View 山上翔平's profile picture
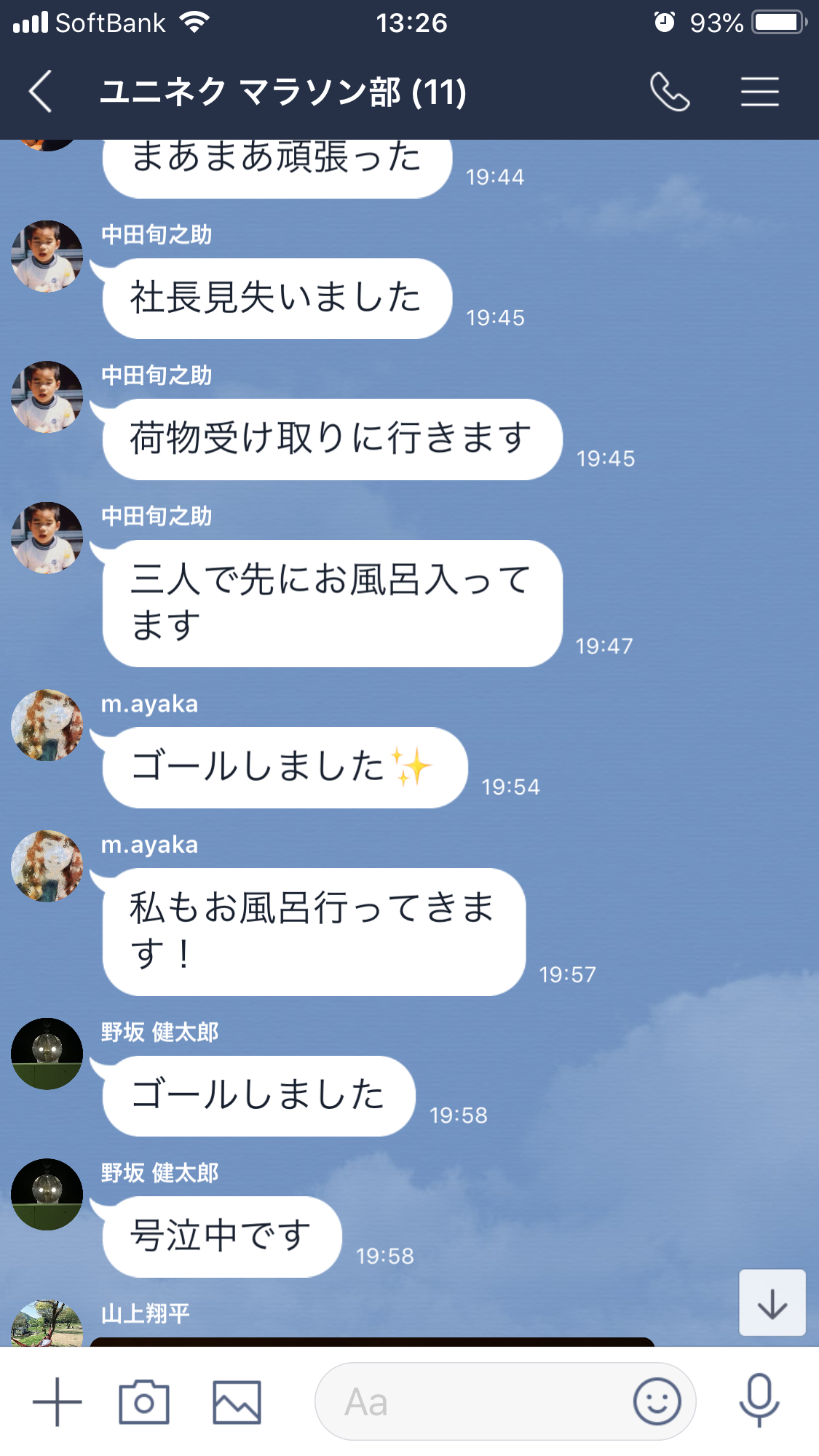The width and height of the screenshot is (819, 1456). tap(47, 1324)
